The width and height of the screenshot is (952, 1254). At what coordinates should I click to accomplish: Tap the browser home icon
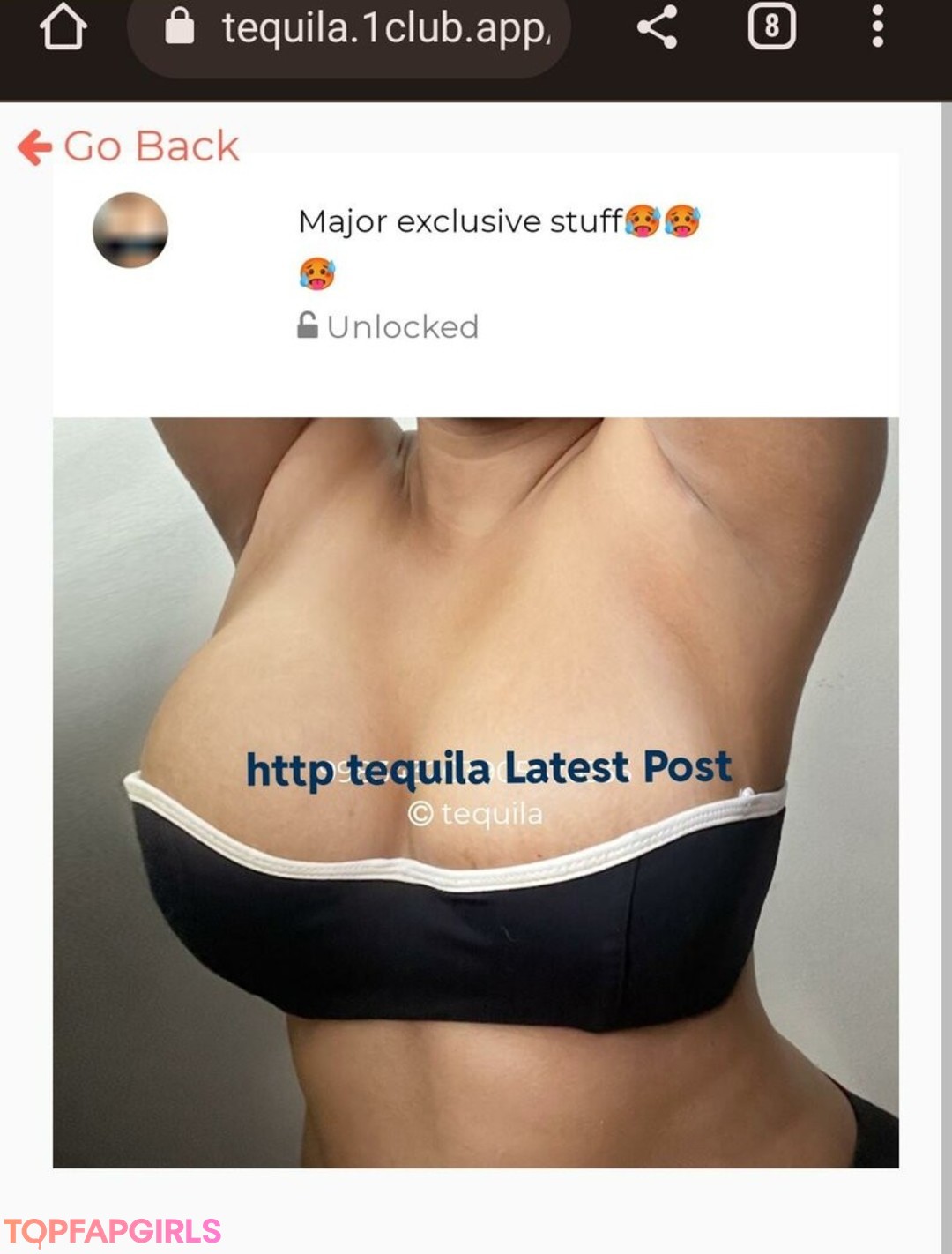tap(63, 28)
